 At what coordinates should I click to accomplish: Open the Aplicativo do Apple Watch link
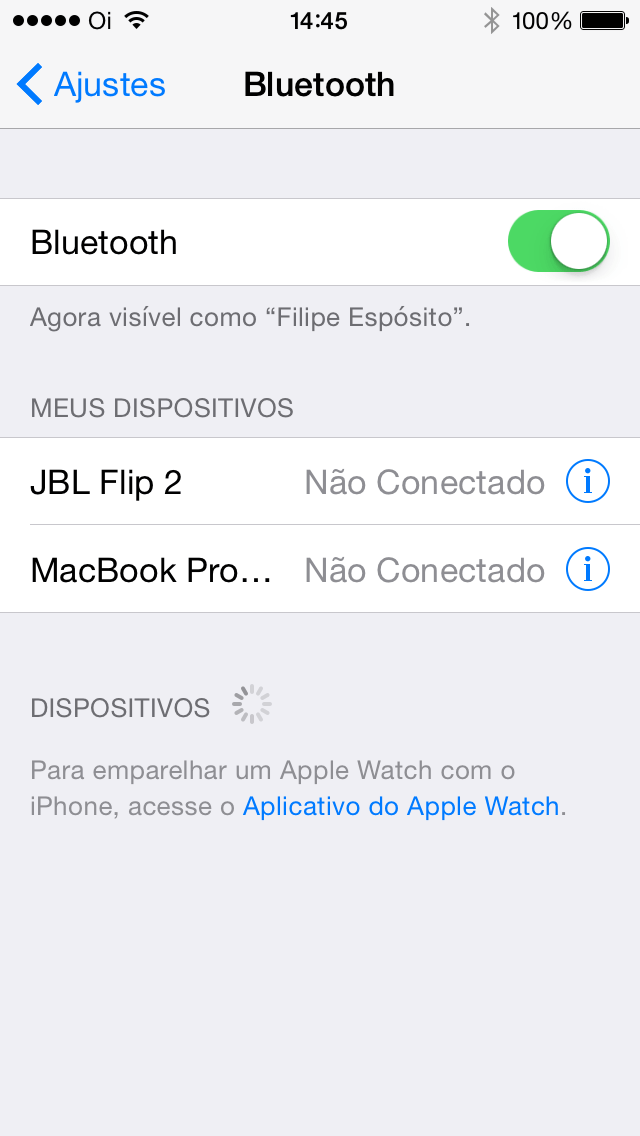point(401,806)
